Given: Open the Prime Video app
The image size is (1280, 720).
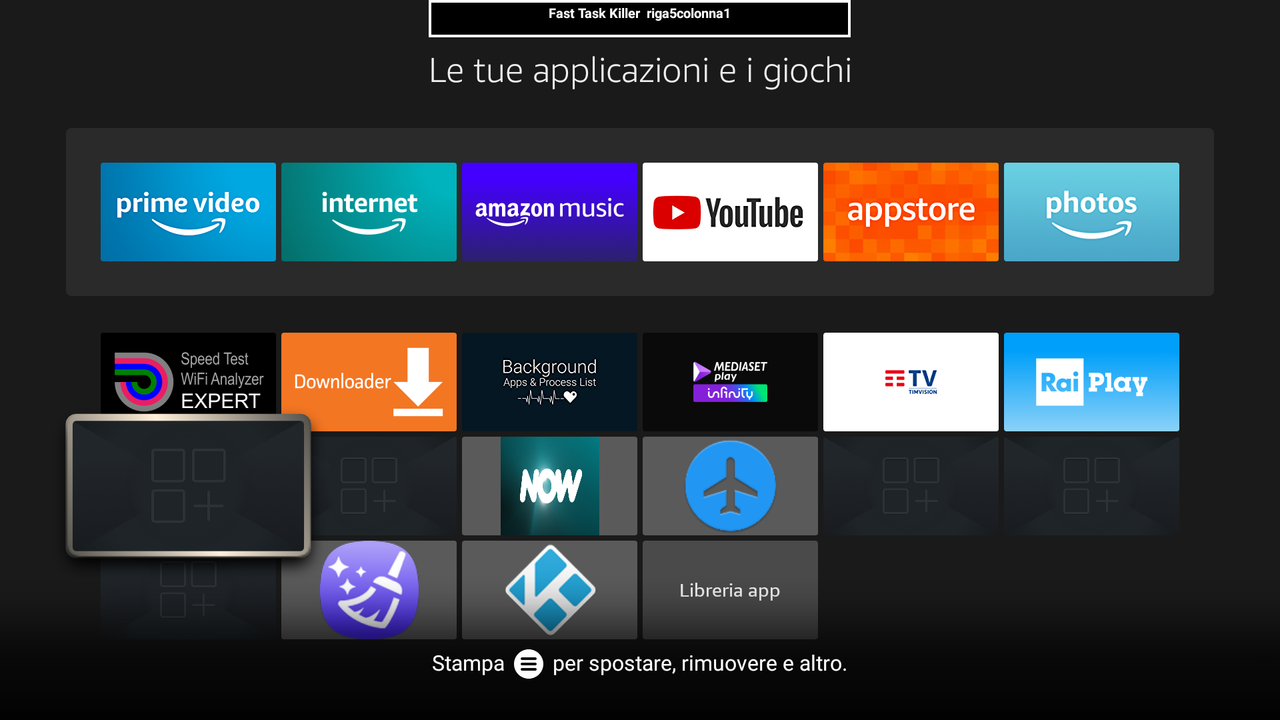Looking at the screenshot, I should (188, 212).
